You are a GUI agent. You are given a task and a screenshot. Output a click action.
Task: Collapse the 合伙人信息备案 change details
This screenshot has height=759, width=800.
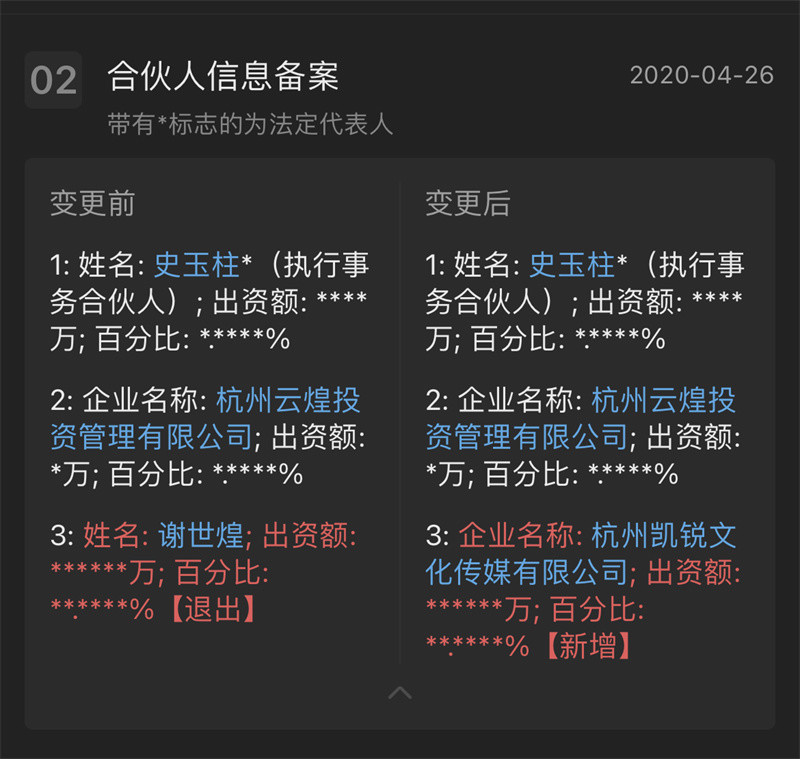[399, 692]
